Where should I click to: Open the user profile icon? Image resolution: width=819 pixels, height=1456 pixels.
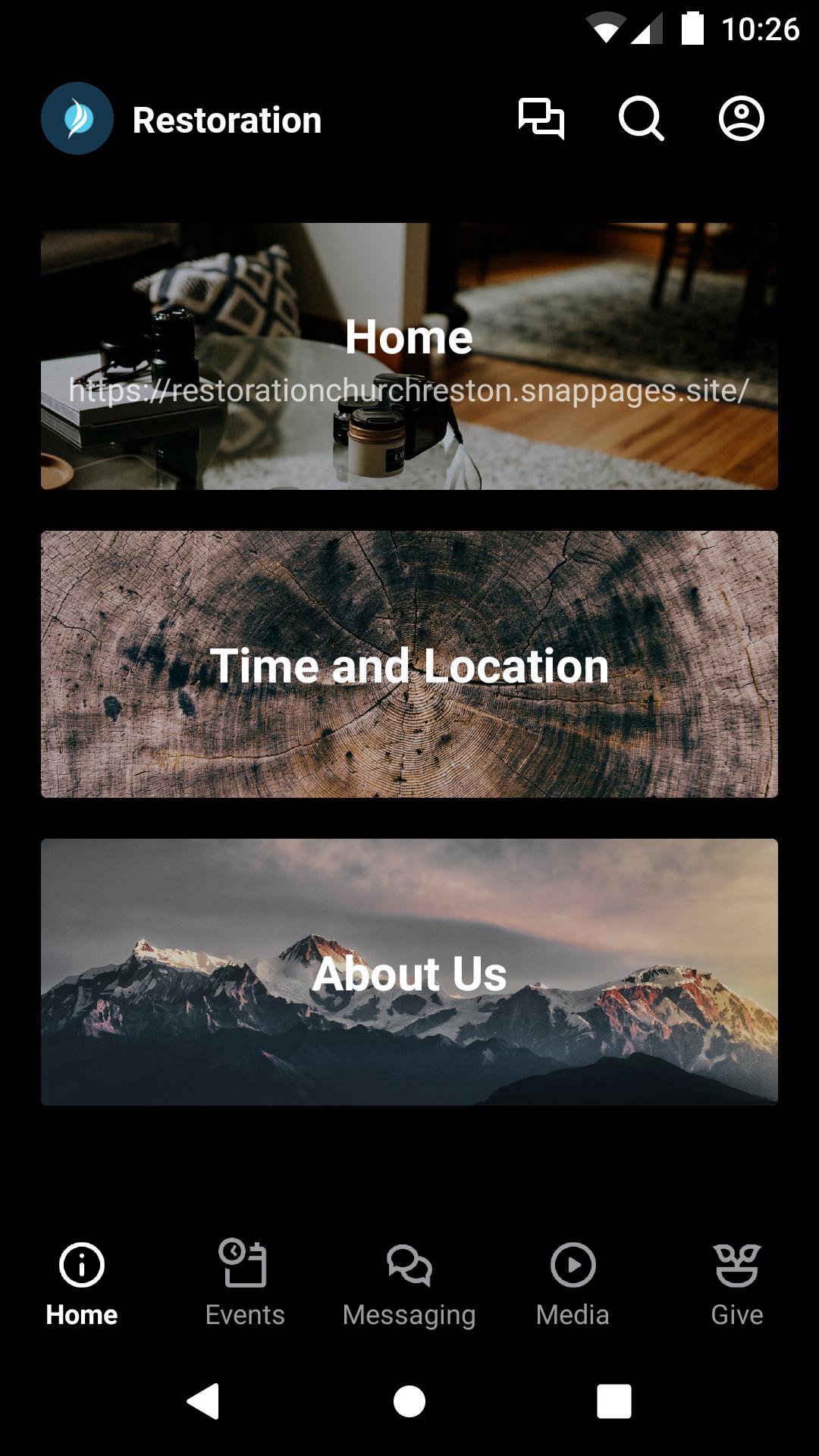click(x=741, y=119)
